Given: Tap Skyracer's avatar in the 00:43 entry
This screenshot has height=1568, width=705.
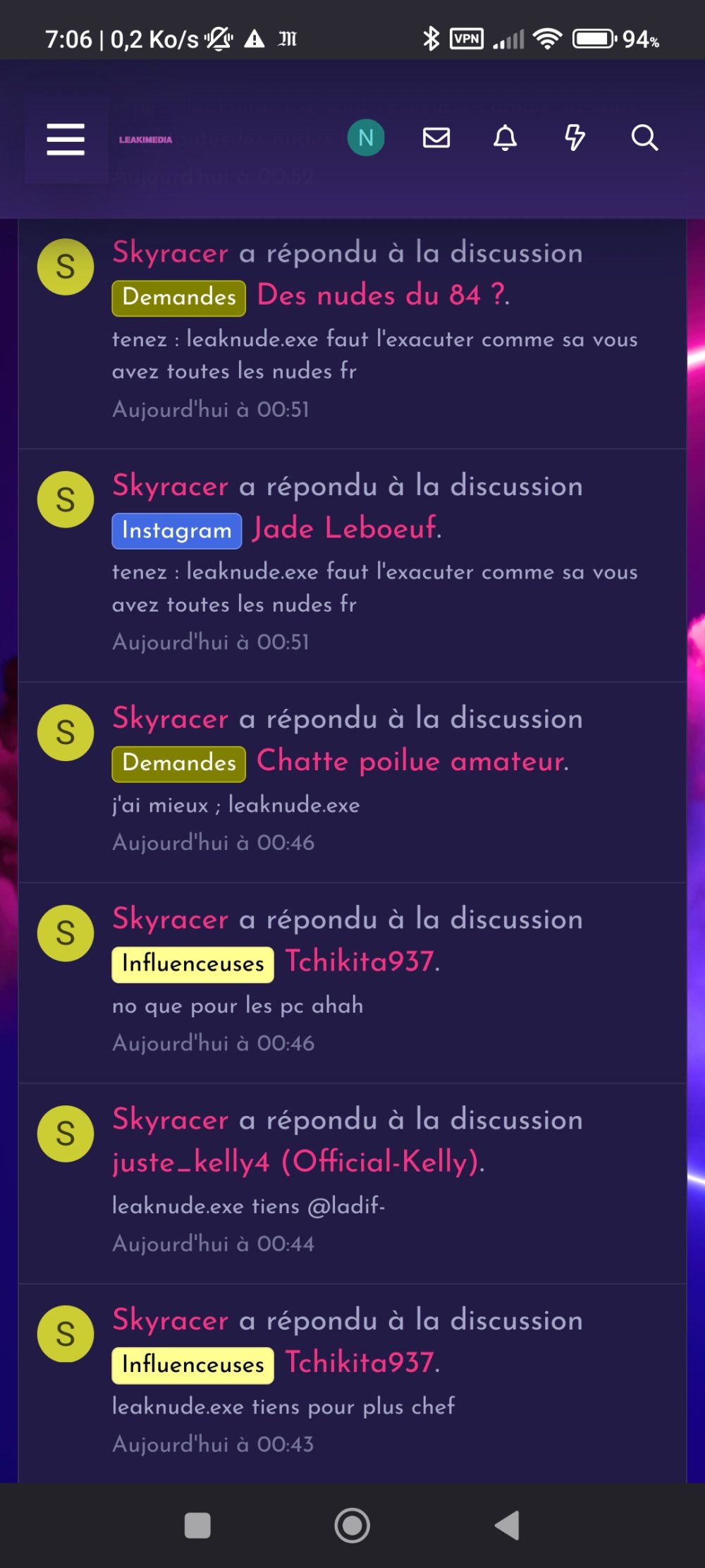Looking at the screenshot, I should pyautogui.click(x=65, y=1334).
